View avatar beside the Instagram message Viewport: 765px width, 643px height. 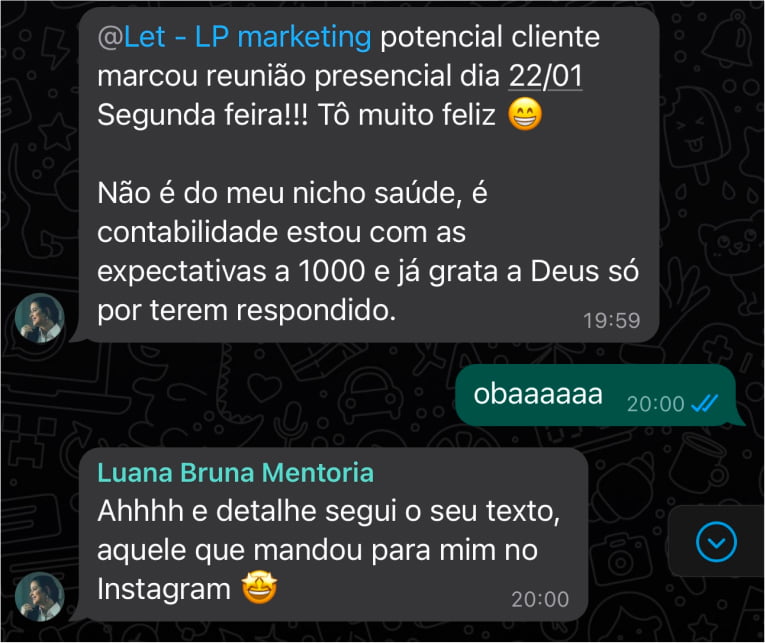coord(41,596)
